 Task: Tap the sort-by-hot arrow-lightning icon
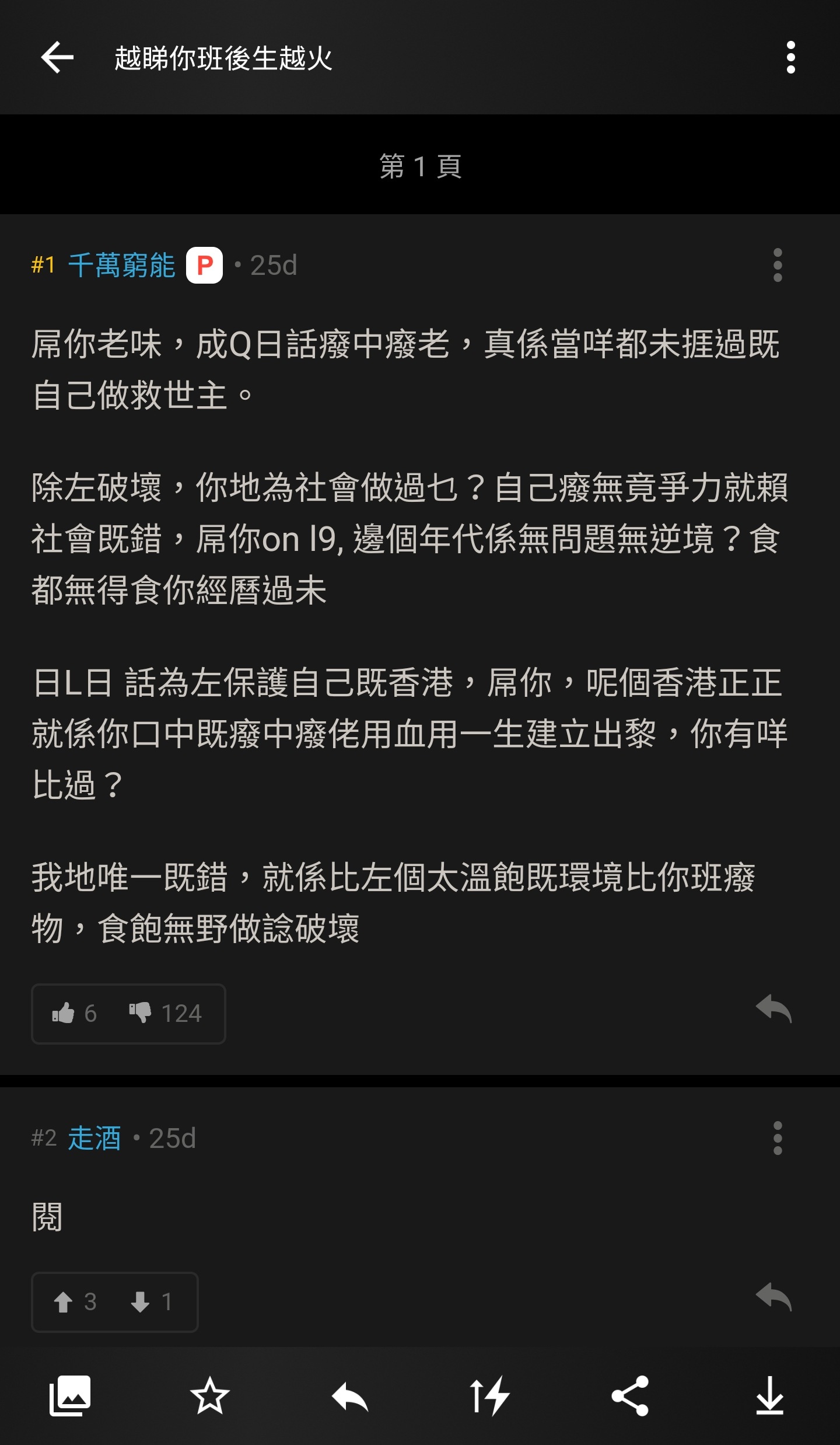coord(490,1396)
